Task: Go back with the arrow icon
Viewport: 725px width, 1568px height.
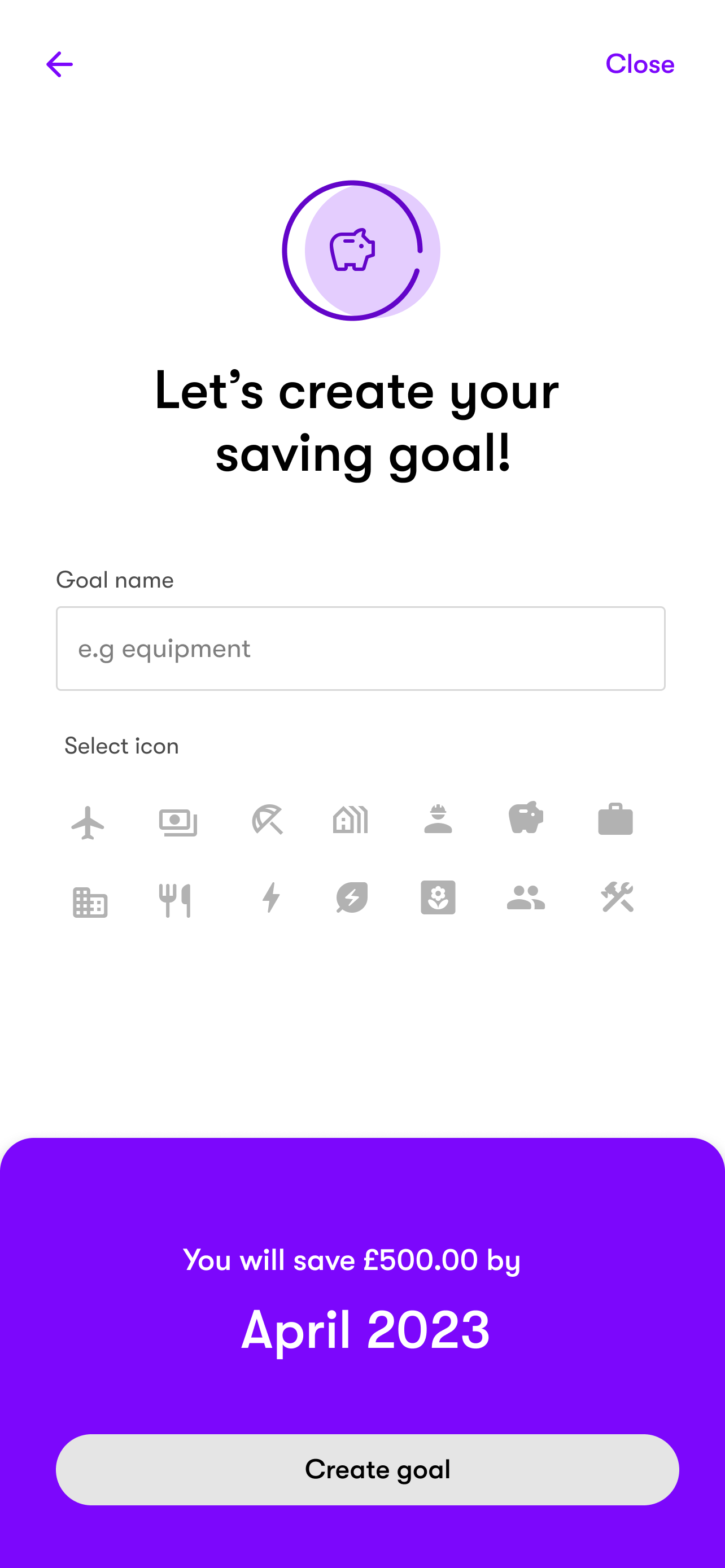Action: click(59, 64)
